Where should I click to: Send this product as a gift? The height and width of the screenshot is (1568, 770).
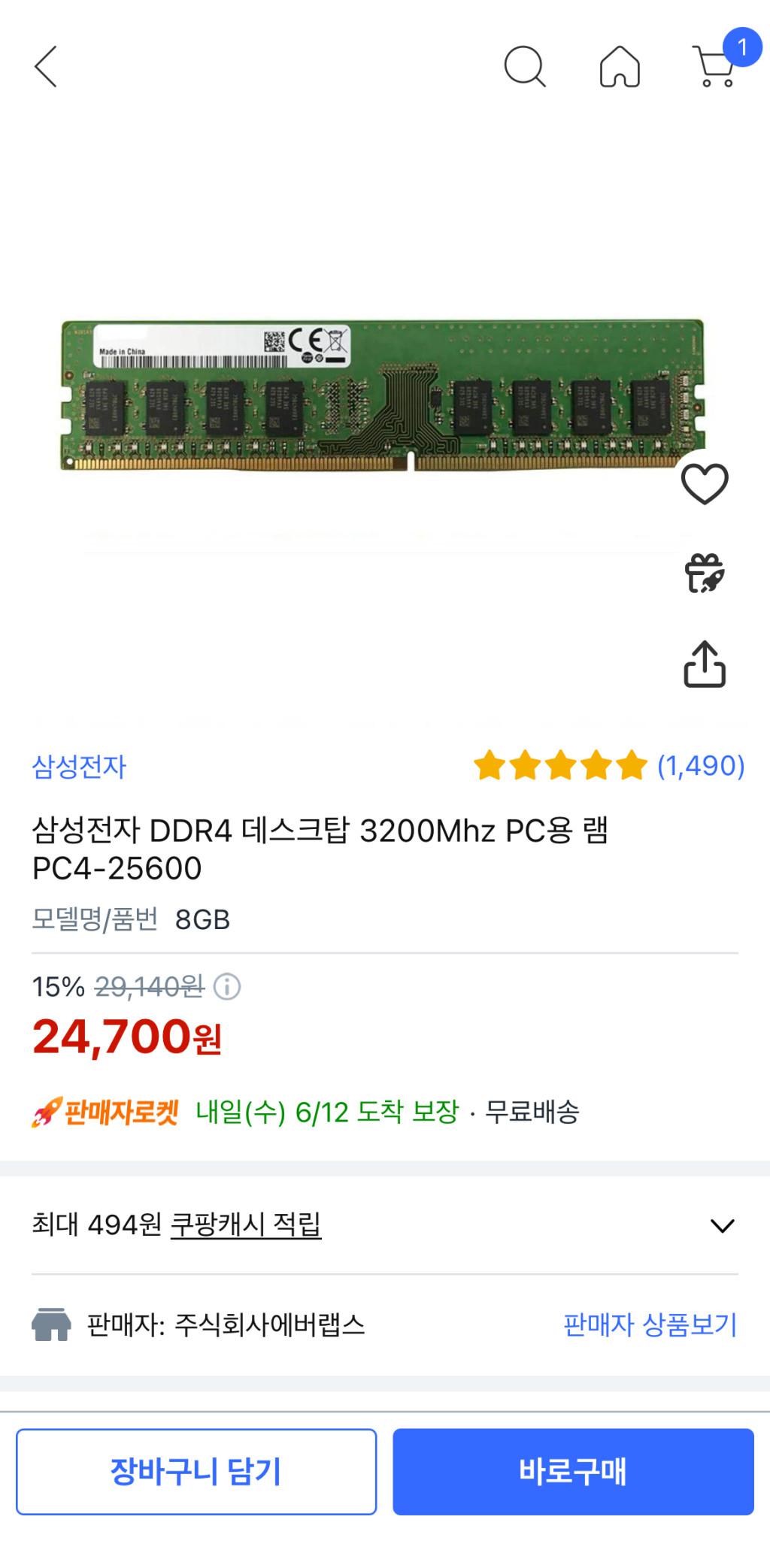point(705,574)
